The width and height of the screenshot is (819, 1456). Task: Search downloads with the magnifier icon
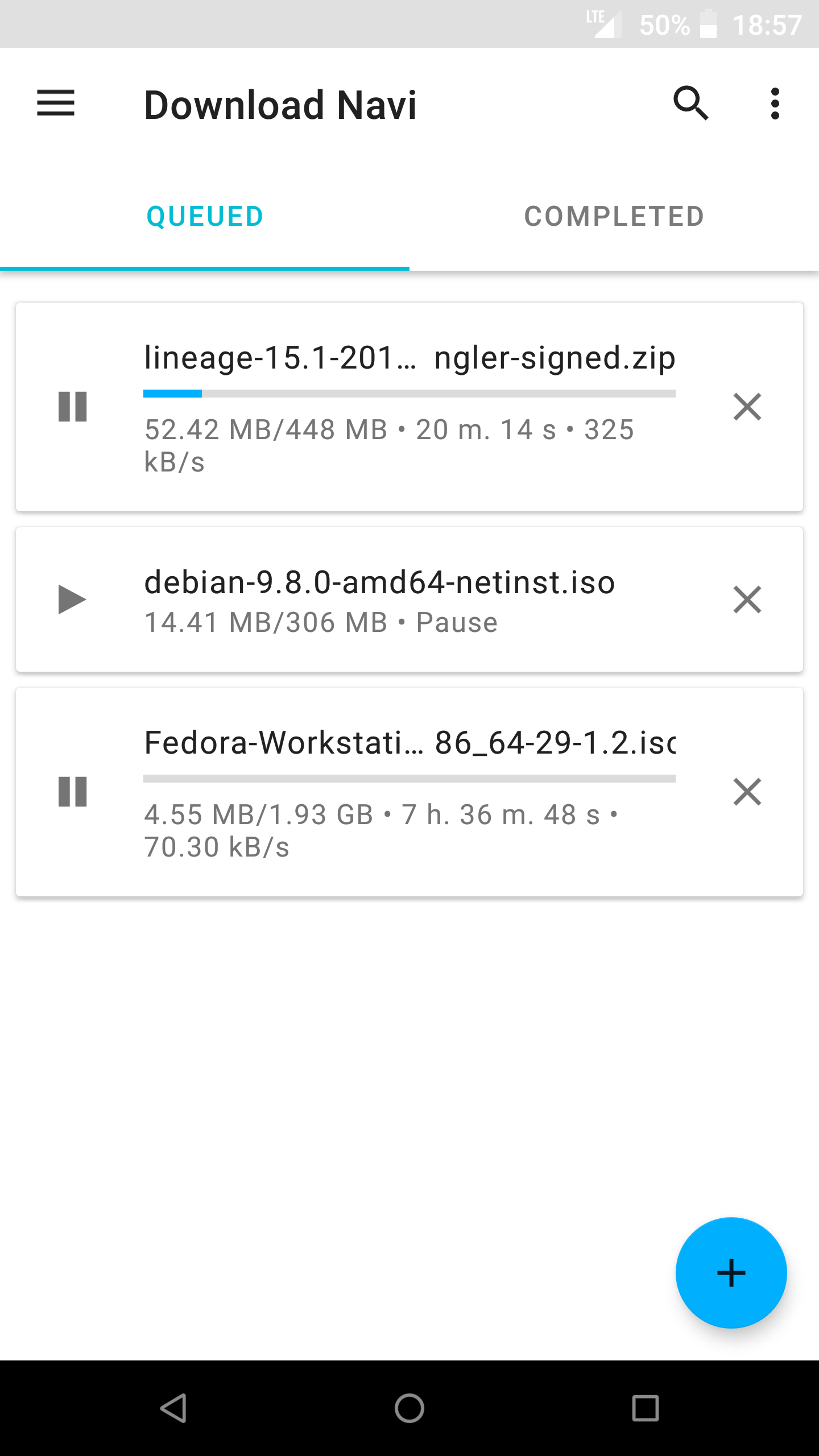(x=690, y=104)
